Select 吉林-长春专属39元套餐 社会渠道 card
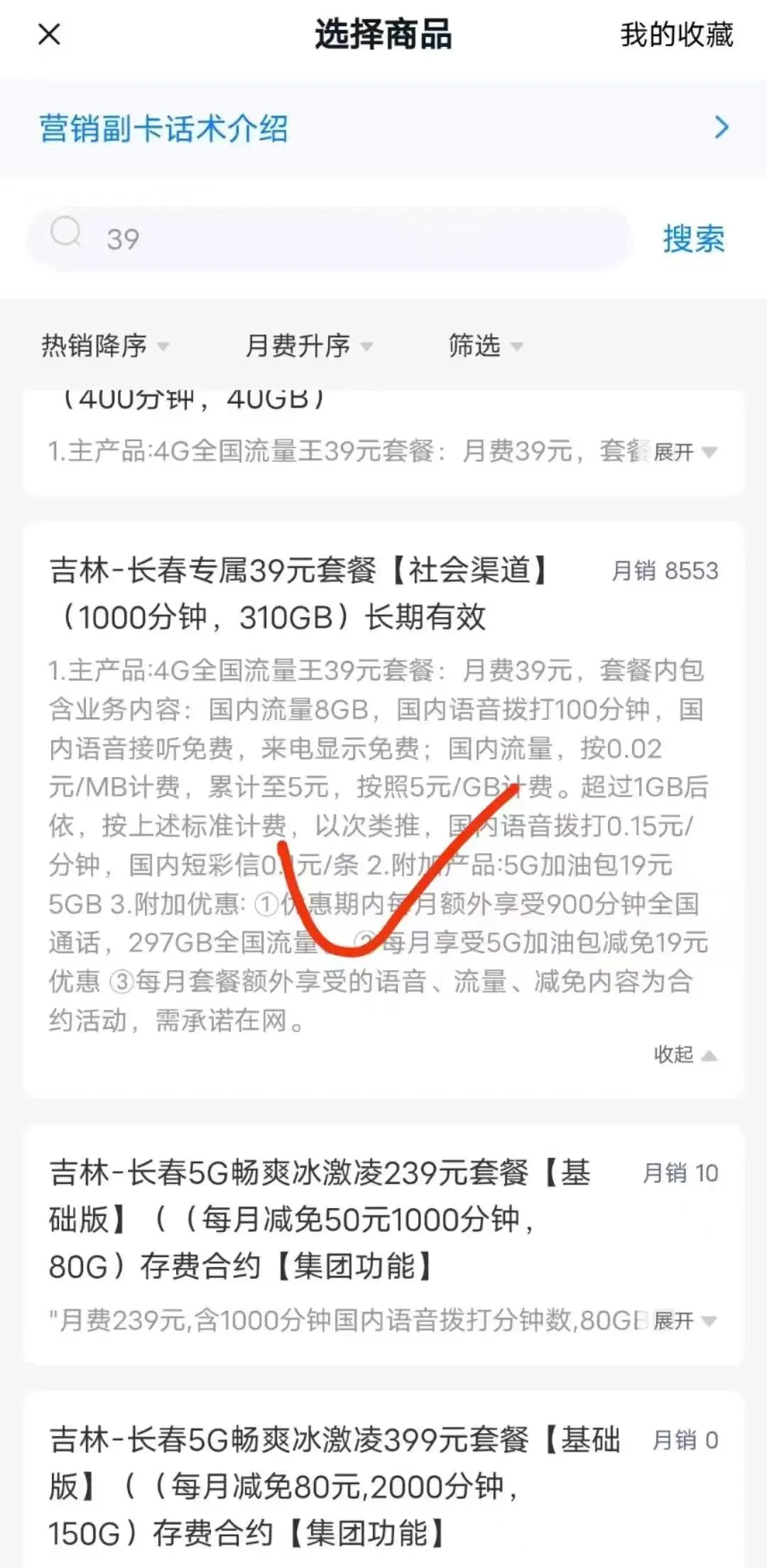This screenshot has height=1568, width=767. [x=298, y=593]
